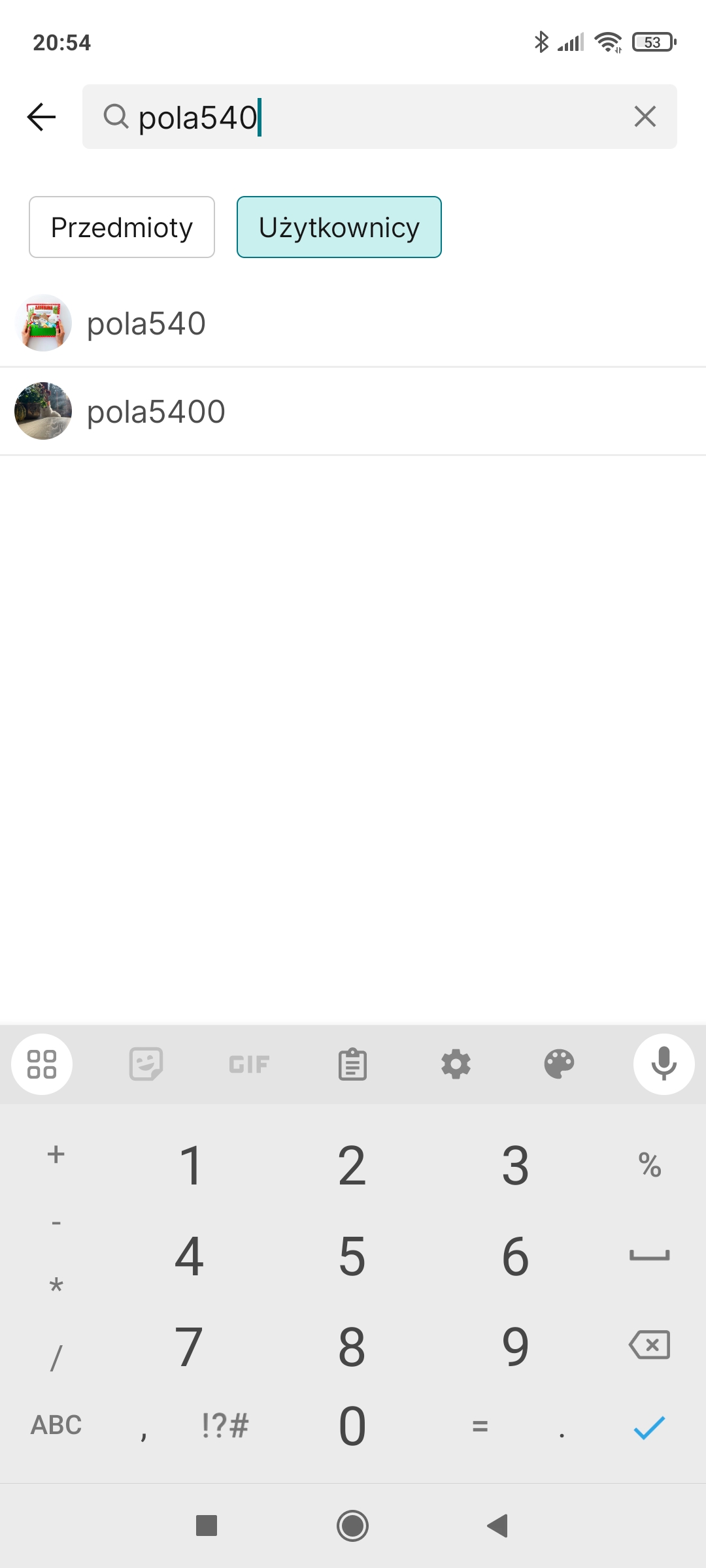Select the Użytkownicy tab
Image resolution: width=706 pixels, height=1568 pixels.
pos(339,227)
